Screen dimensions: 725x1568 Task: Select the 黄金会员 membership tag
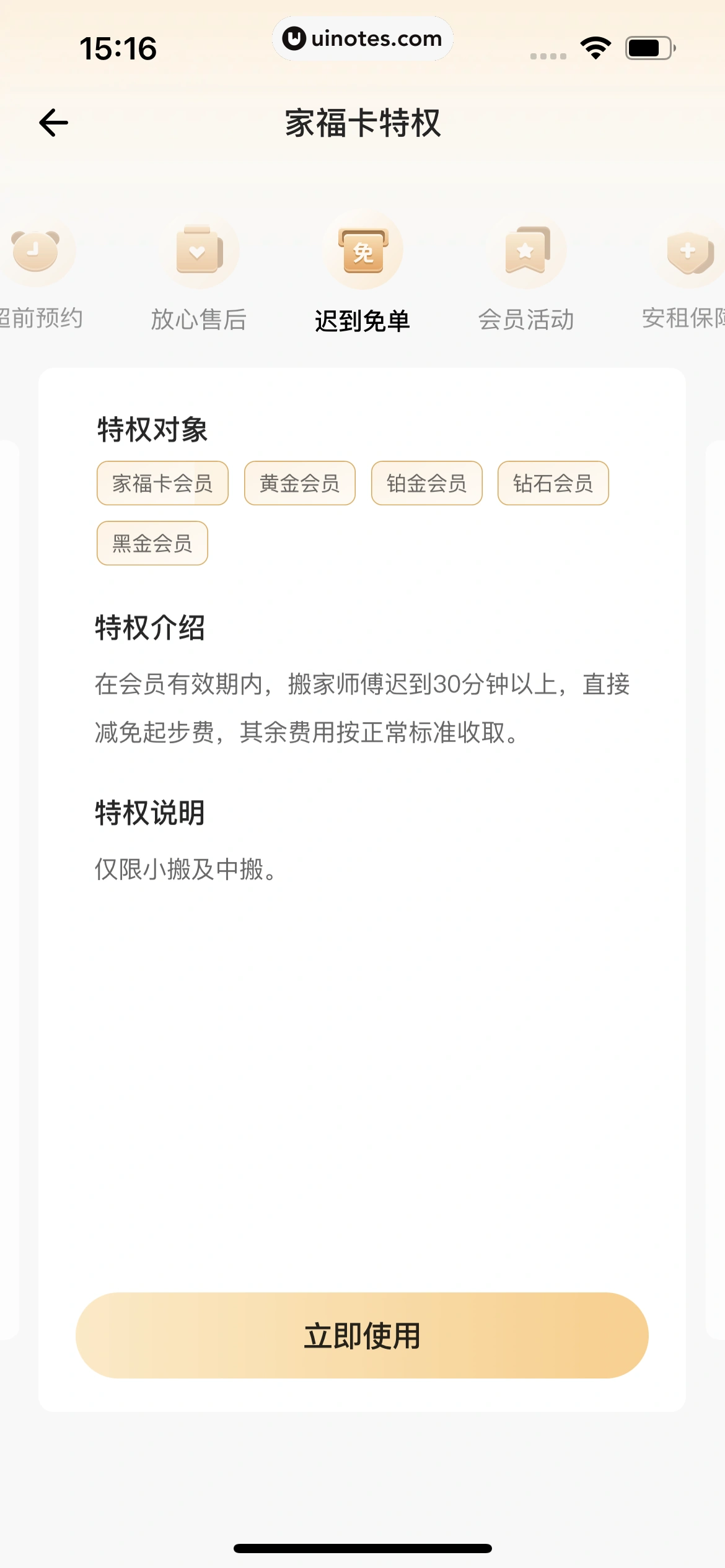point(299,484)
